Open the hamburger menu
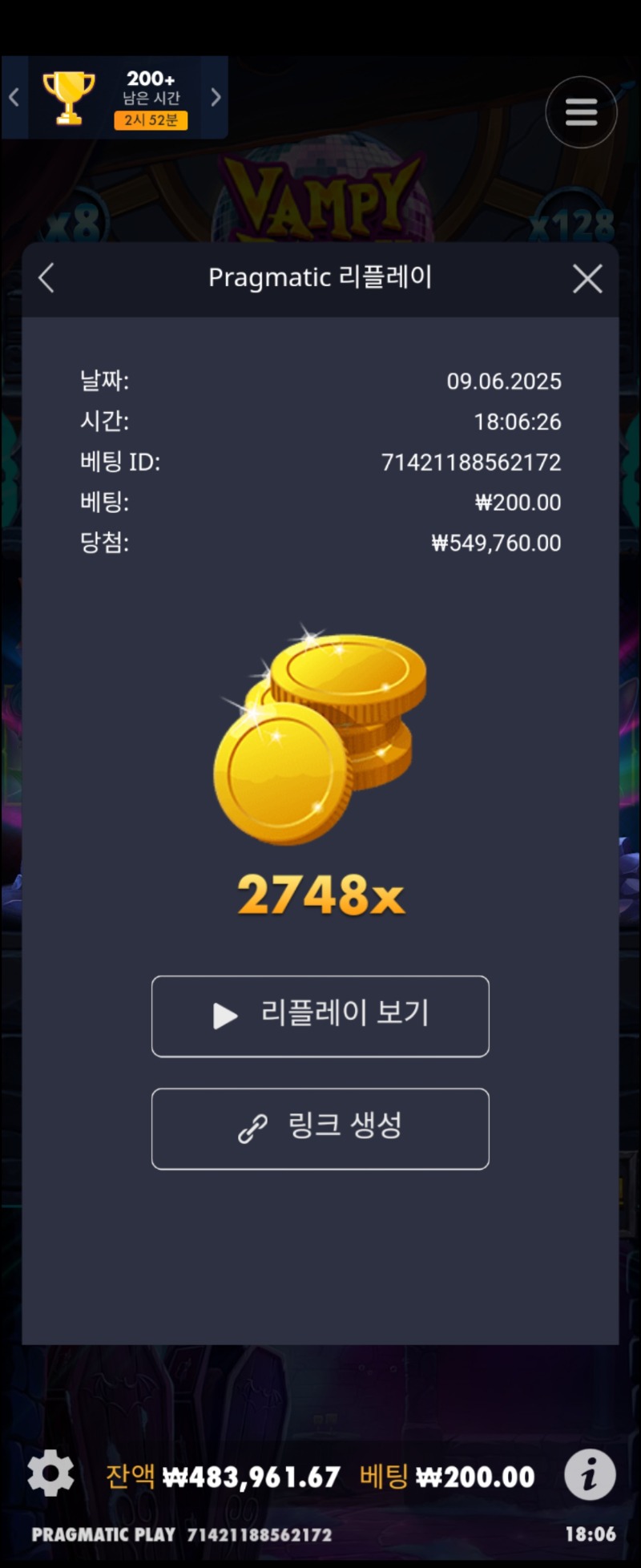Image resolution: width=641 pixels, height=1568 pixels. point(581,112)
